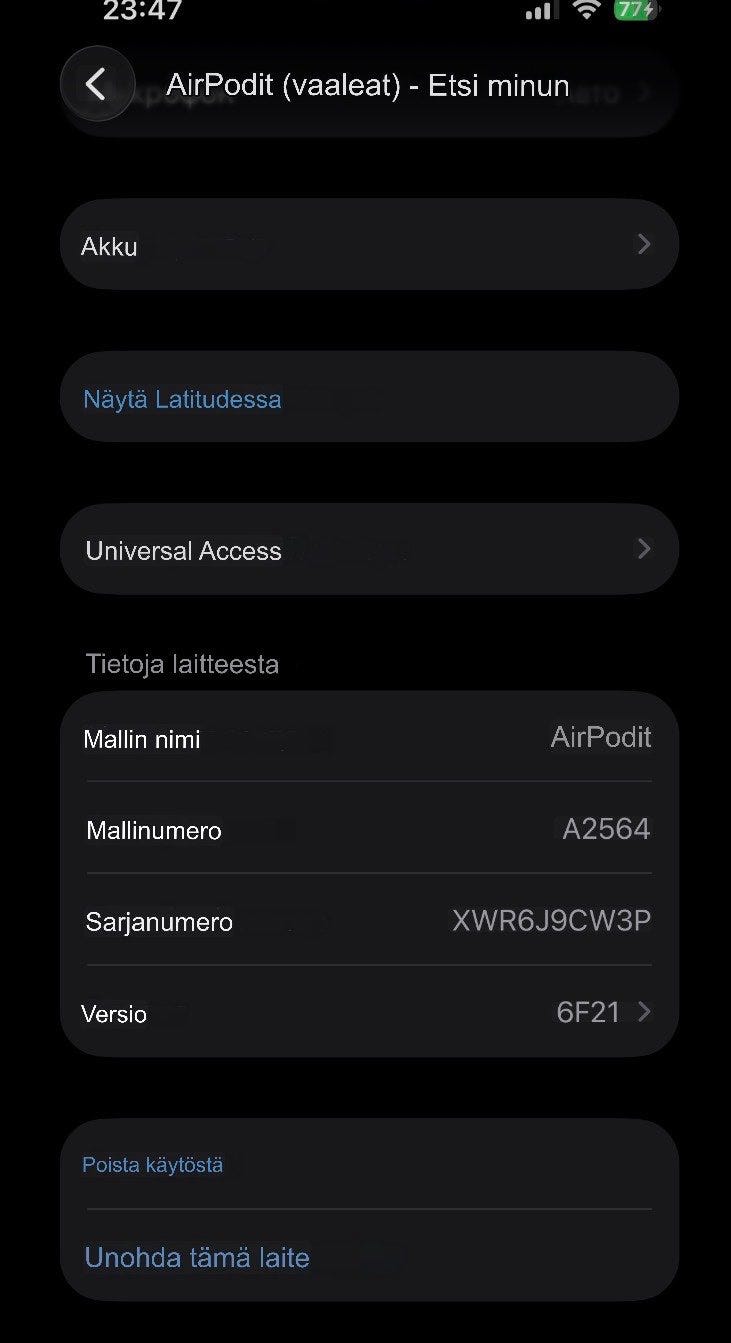Screen dimensions: 731x1343
Task: Choose Unohda tämä laite
Action: click(x=197, y=1257)
